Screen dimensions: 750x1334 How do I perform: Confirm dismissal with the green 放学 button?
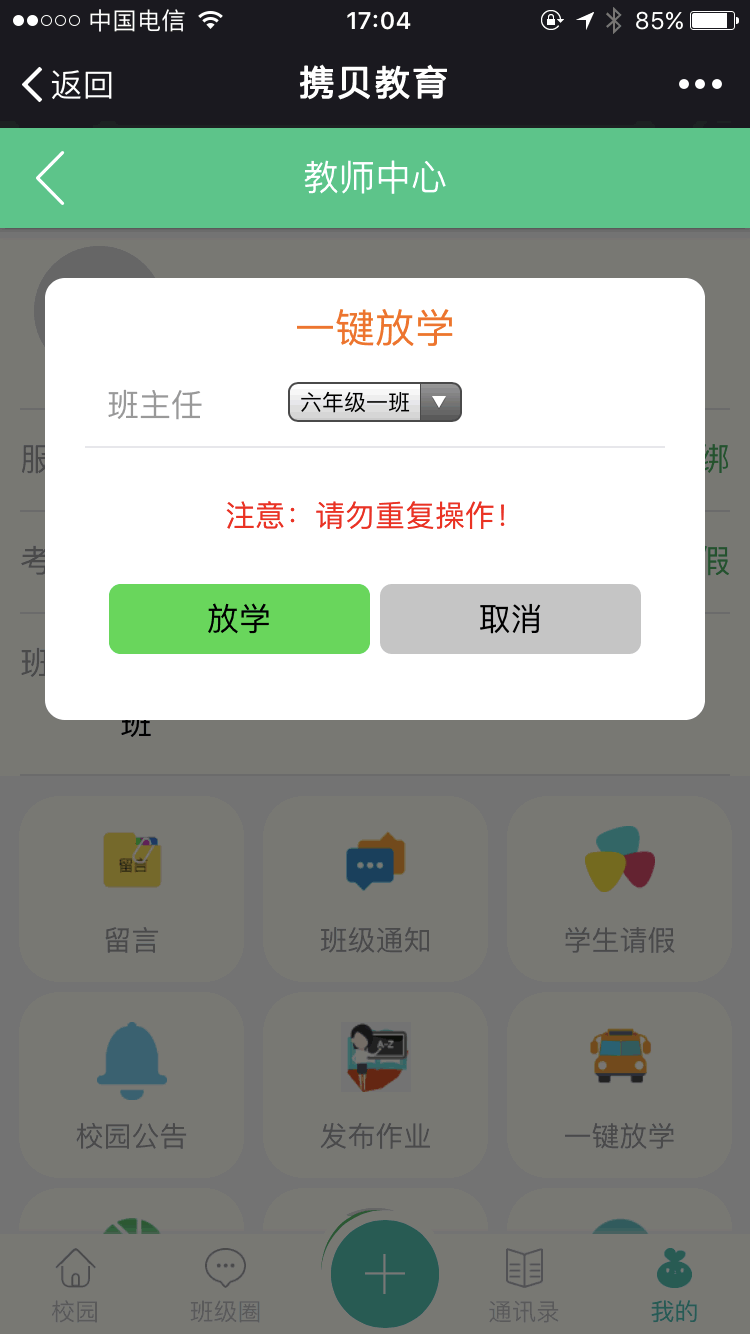tap(239, 619)
